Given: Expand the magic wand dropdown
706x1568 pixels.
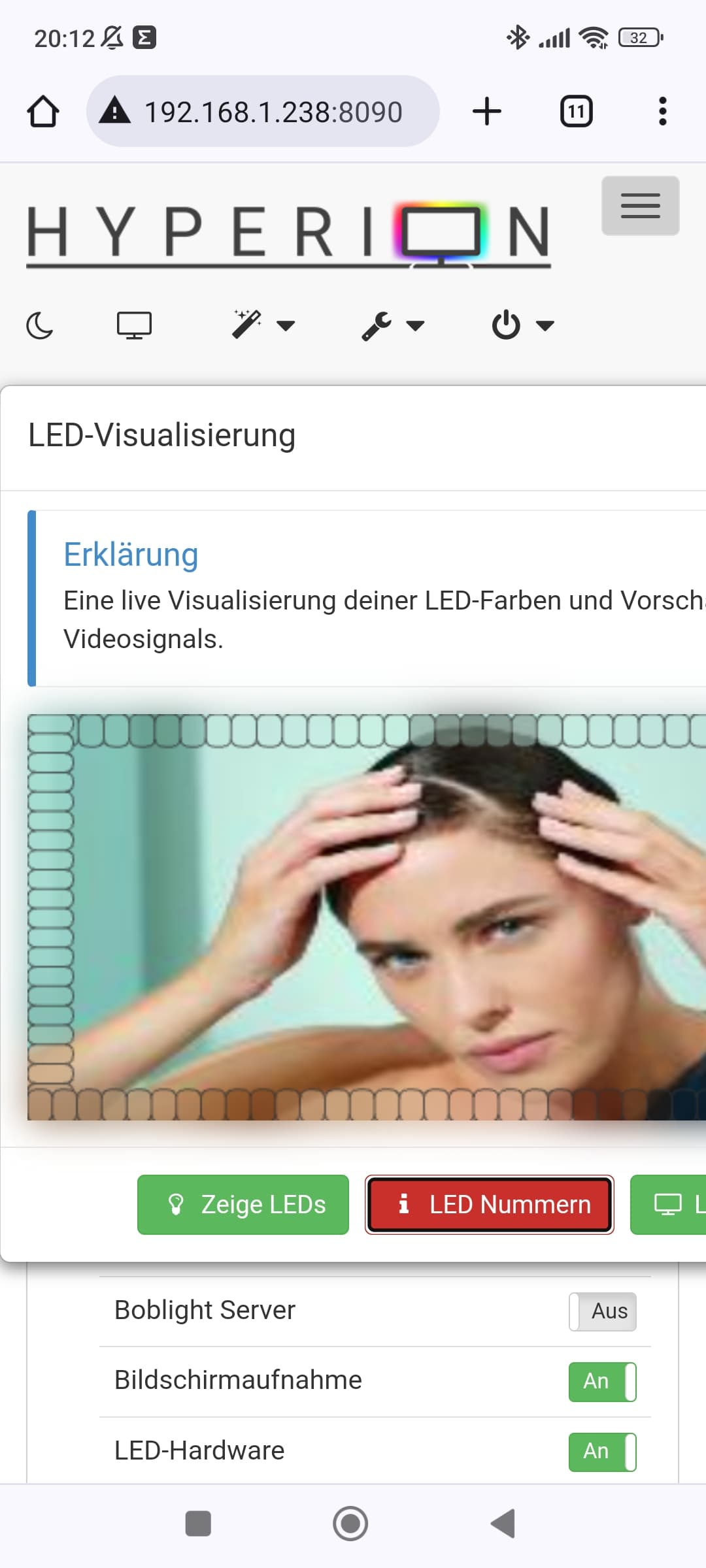Looking at the screenshot, I should click(263, 325).
